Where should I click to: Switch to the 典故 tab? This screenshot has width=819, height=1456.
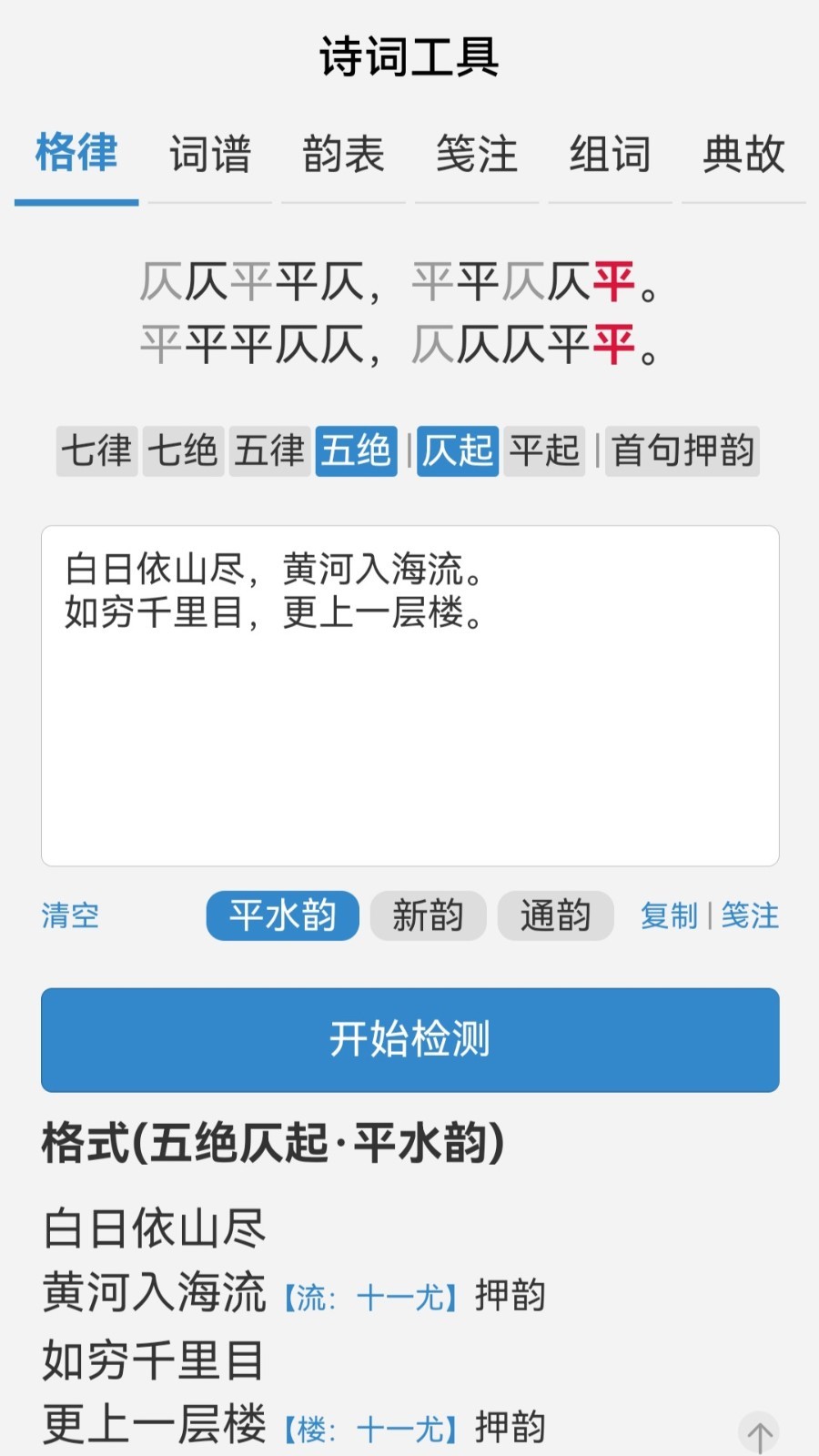click(x=743, y=155)
